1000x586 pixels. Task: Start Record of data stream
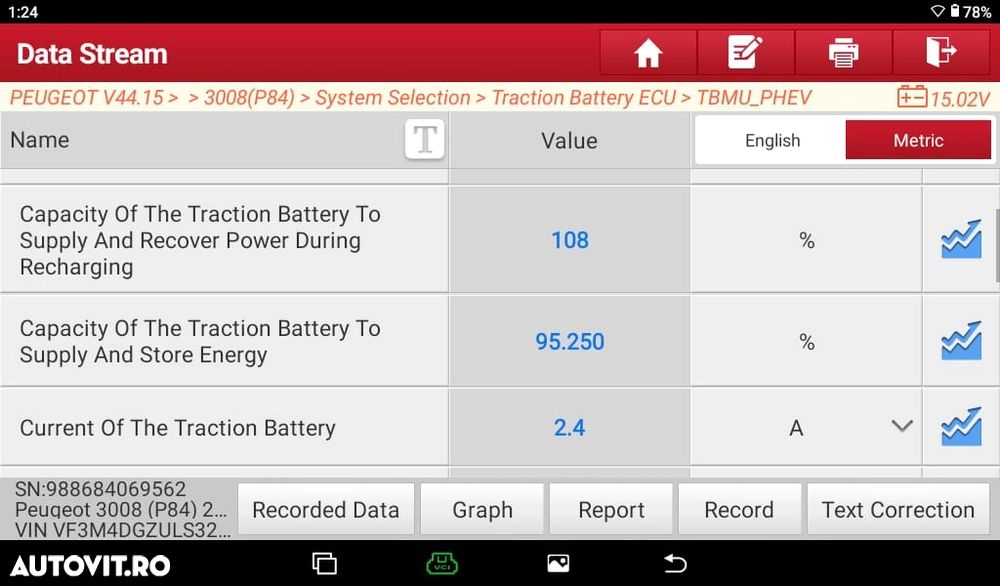(x=739, y=510)
